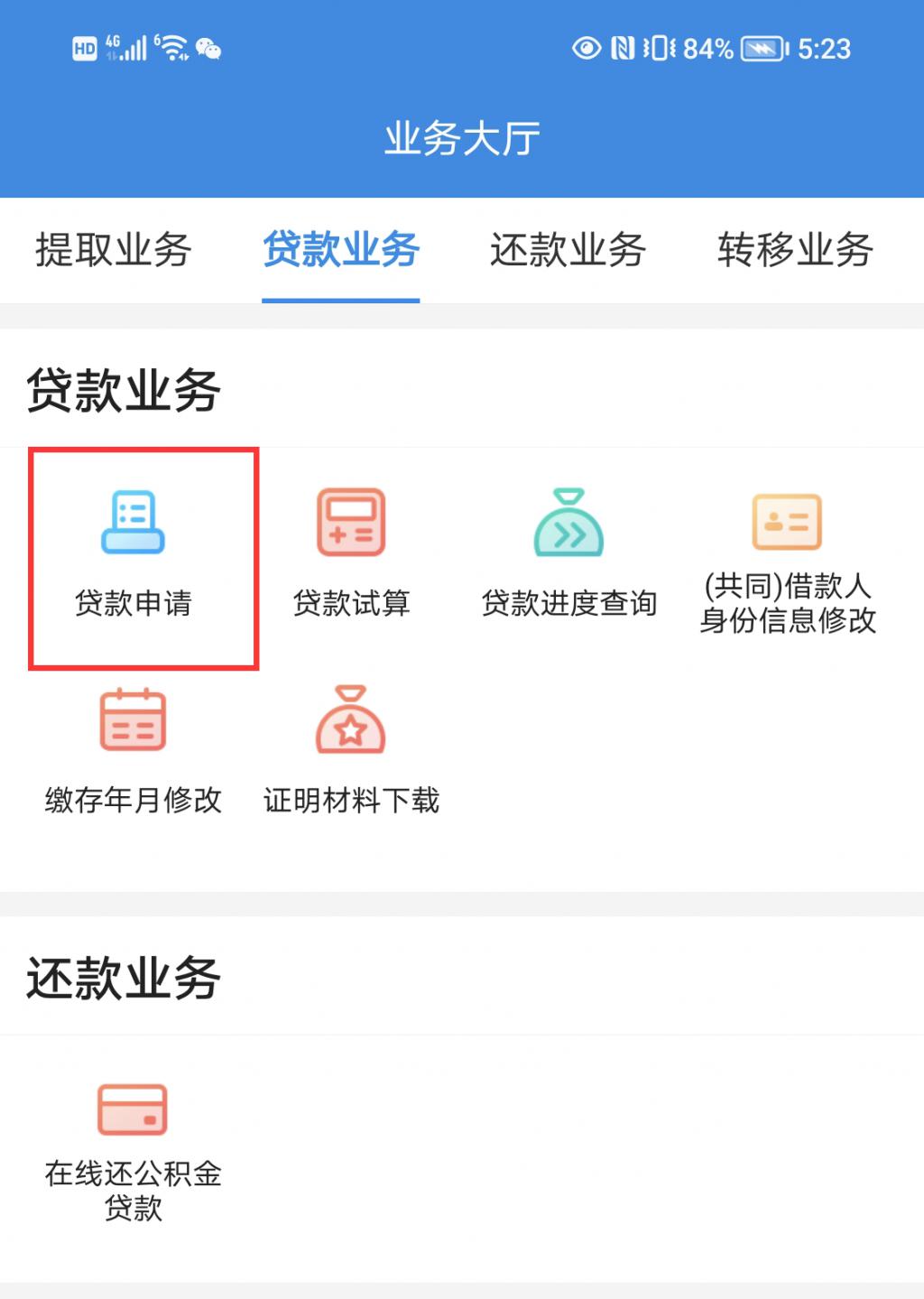924x1299 pixels.
Task: Tap the WeChat icon in the status bar
Action: 208,51
